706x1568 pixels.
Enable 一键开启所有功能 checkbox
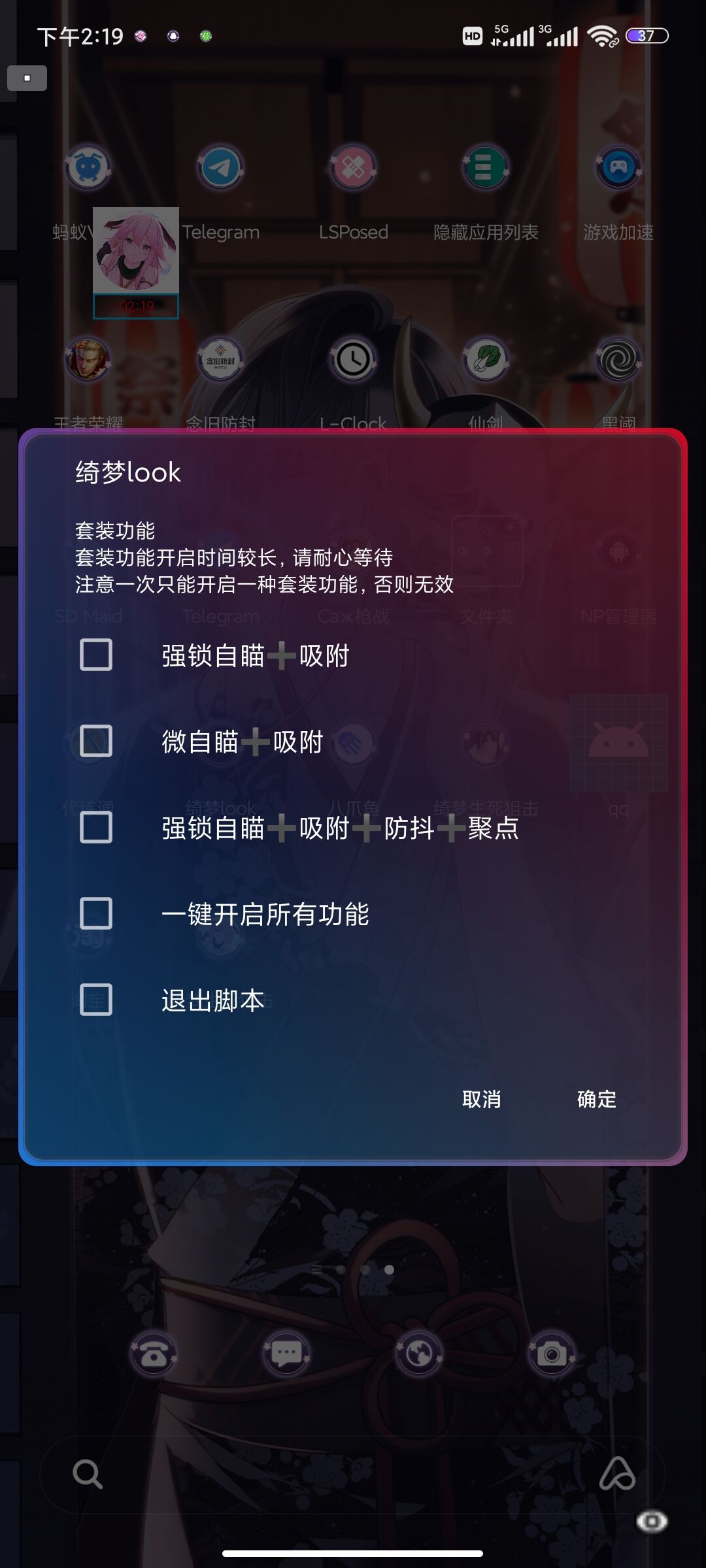click(96, 914)
